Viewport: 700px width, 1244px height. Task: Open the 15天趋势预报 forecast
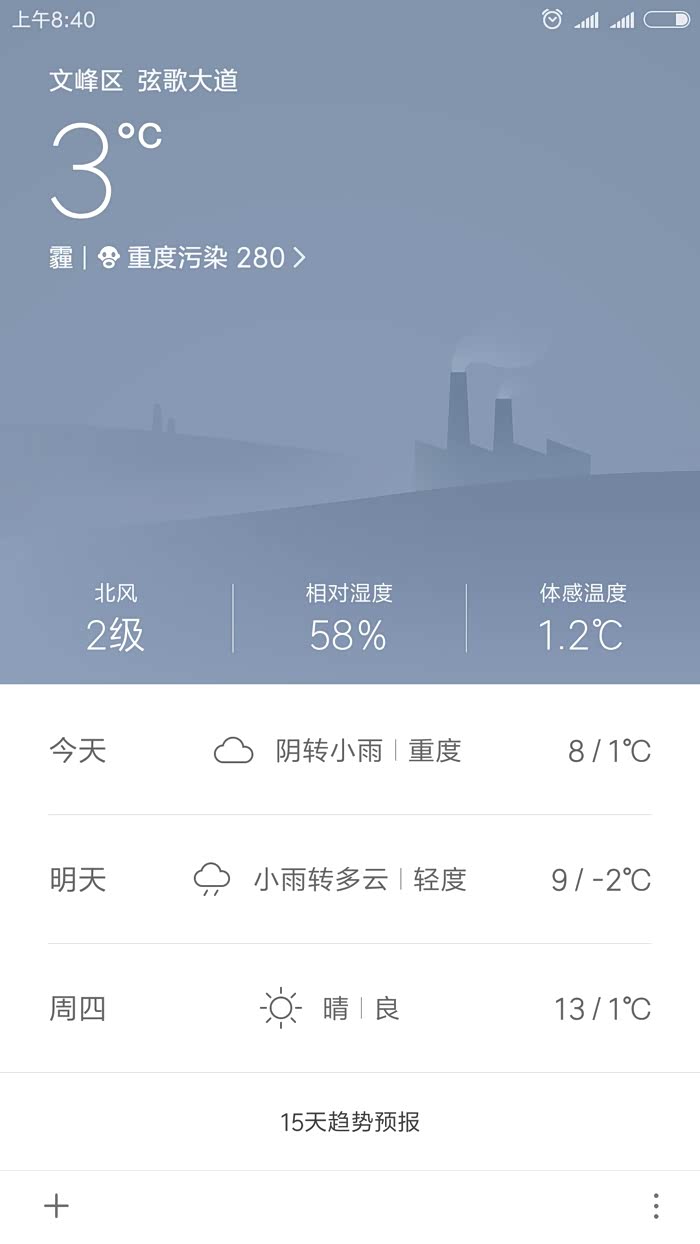click(x=350, y=1122)
